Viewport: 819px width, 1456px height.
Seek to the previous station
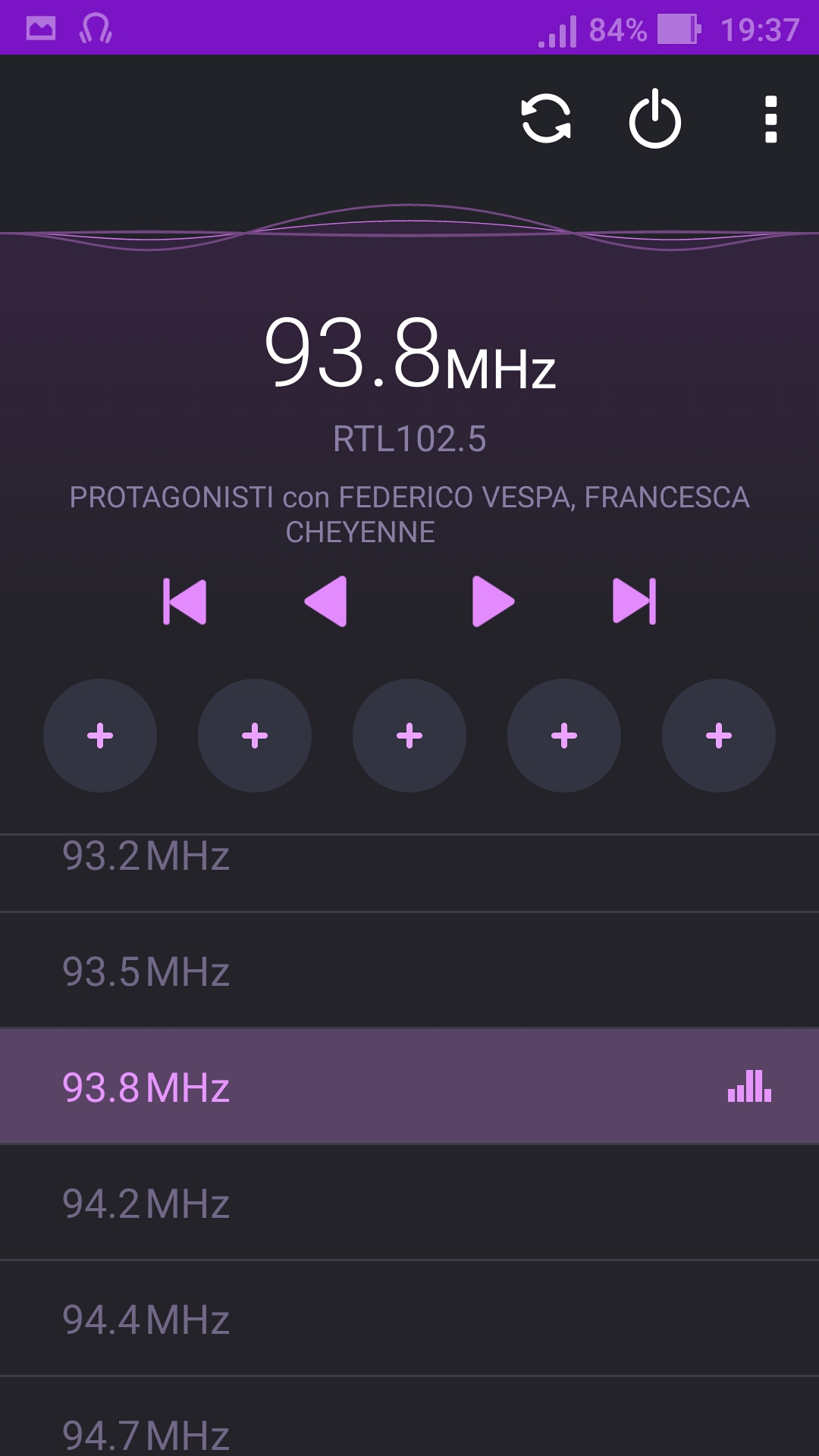184,602
